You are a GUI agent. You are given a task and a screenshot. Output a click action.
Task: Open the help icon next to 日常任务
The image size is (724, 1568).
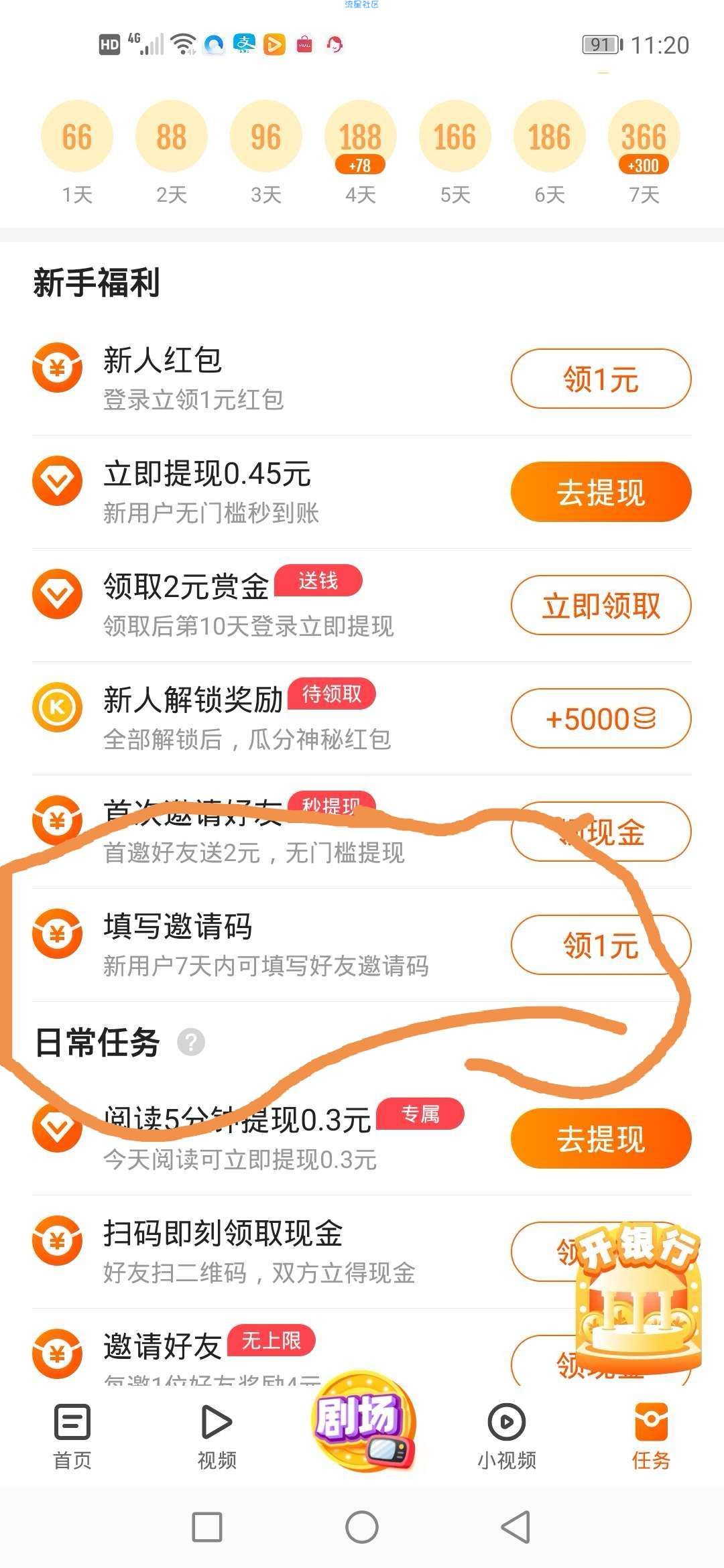[x=191, y=1043]
